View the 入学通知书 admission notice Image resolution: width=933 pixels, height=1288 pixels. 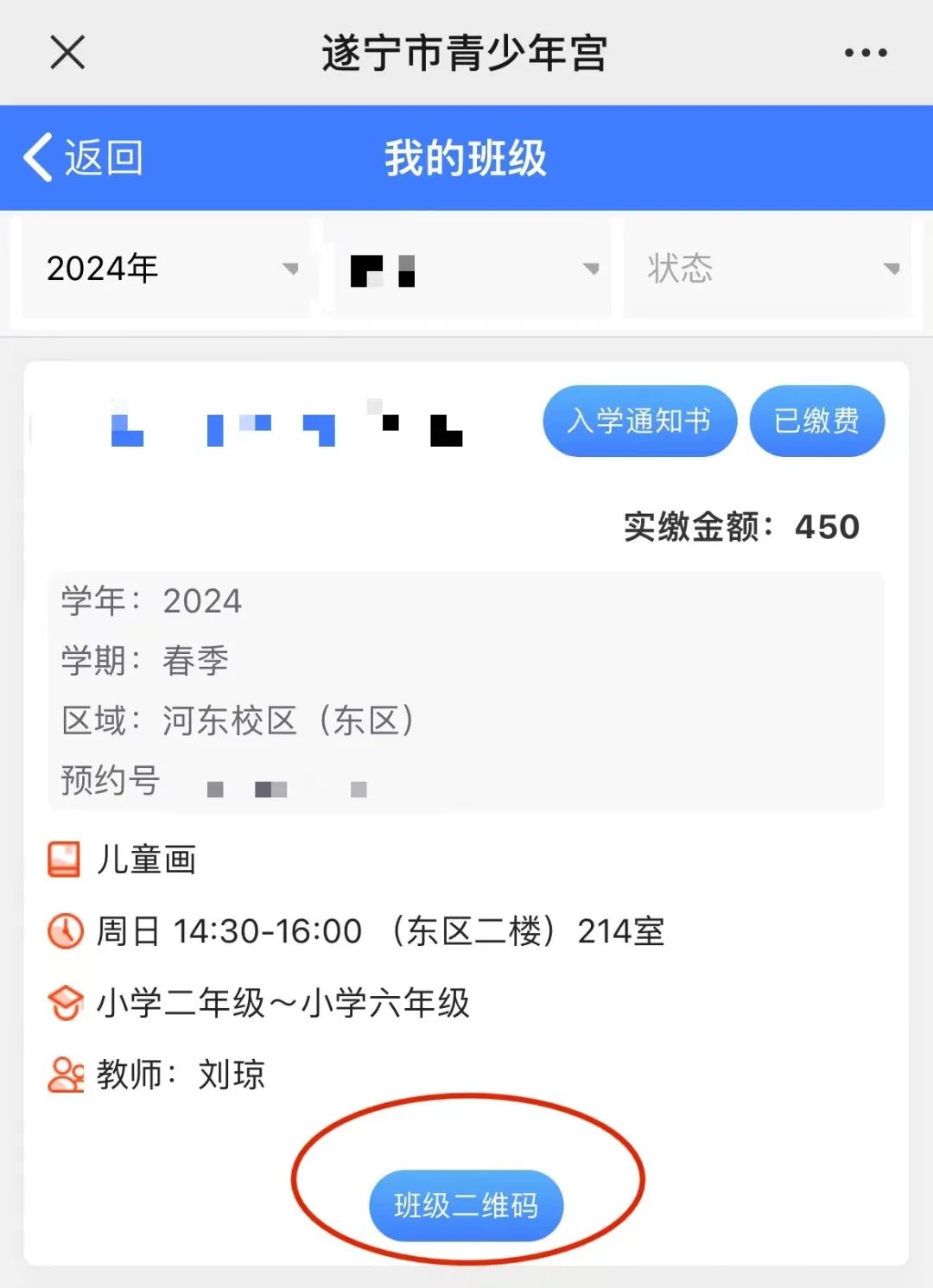coord(639,421)
